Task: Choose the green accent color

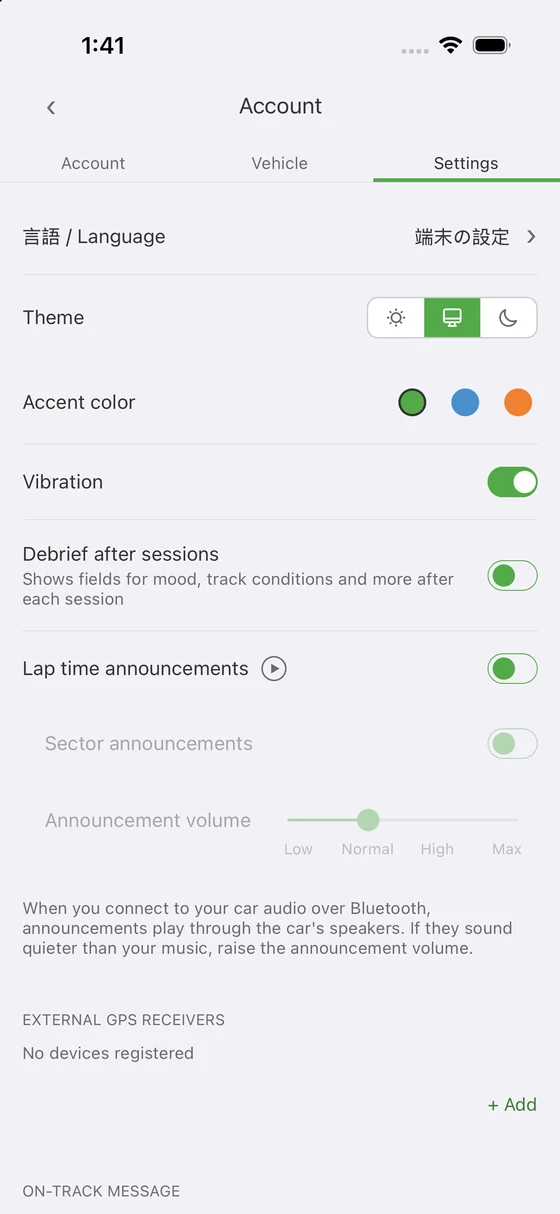Action: [x=412, y=403]
